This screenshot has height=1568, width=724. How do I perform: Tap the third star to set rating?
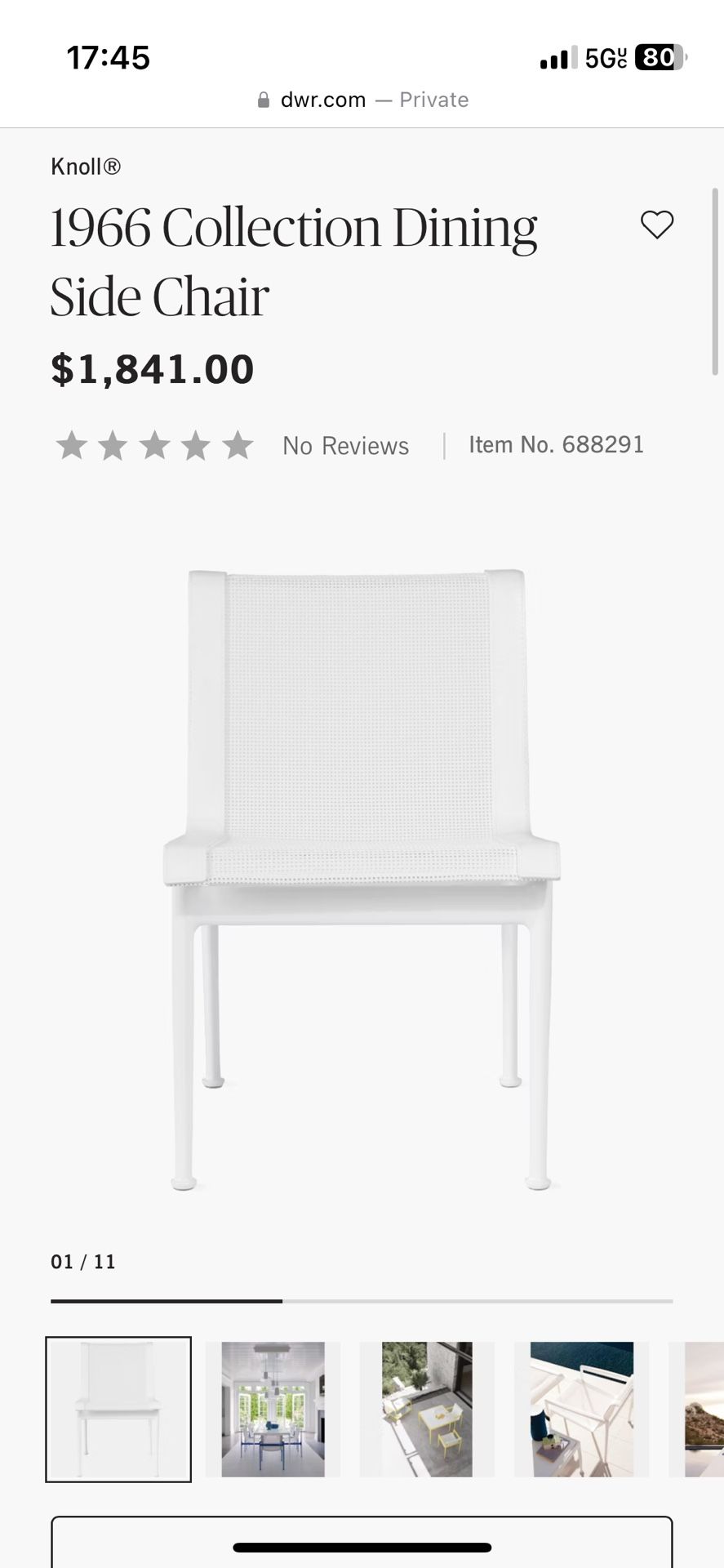[x=153, y=445]
